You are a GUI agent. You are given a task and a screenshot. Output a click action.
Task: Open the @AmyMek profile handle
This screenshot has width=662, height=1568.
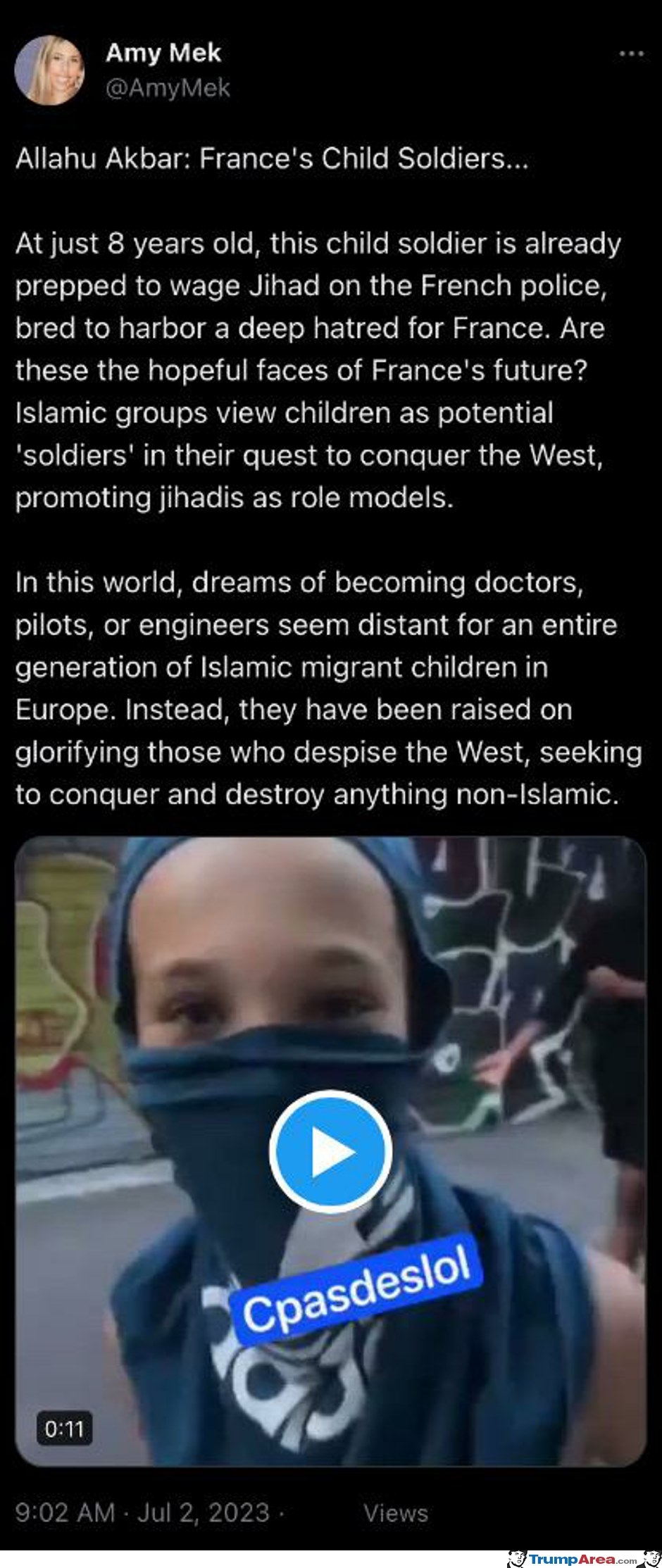pos(168,88)
